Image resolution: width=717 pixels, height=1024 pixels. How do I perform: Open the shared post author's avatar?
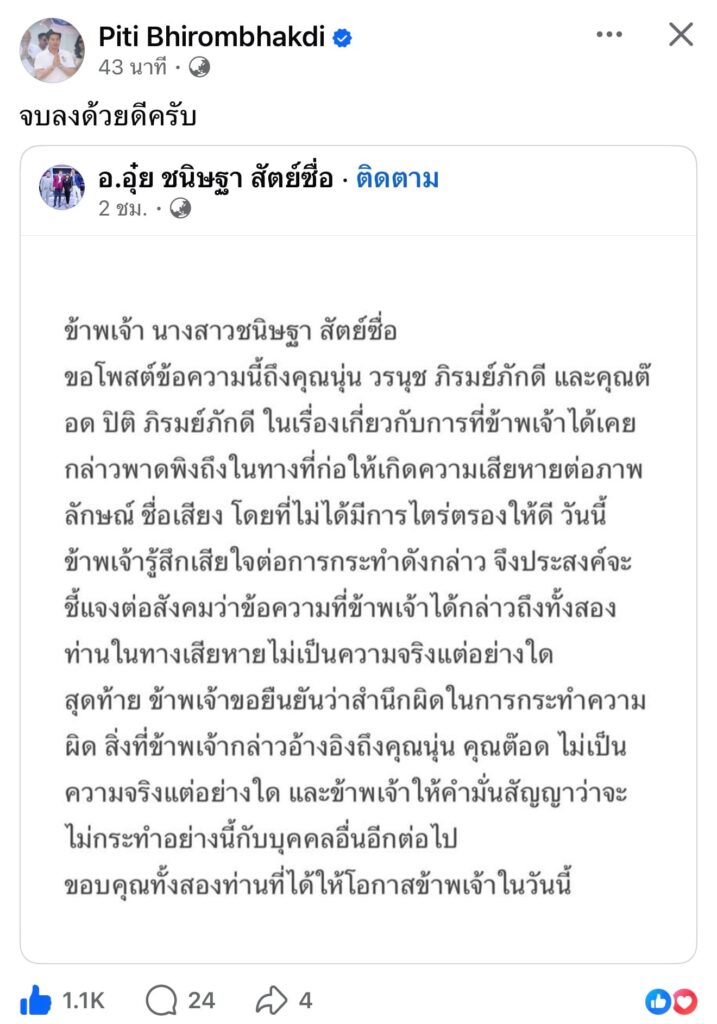pyautogui.click(x=62, y=188)
